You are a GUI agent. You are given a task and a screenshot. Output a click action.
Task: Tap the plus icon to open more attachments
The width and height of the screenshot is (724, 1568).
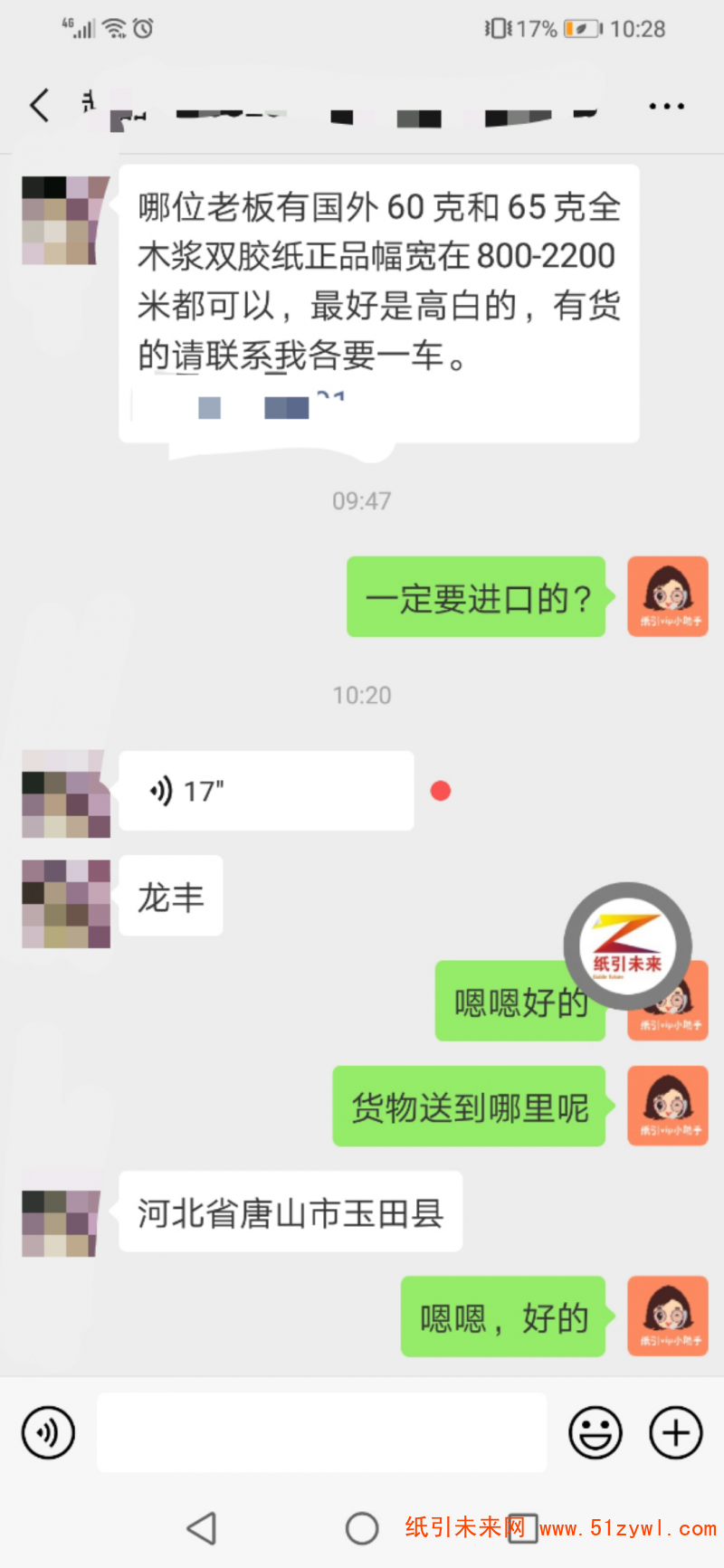pyautogui.click(x=674, y=1432)
